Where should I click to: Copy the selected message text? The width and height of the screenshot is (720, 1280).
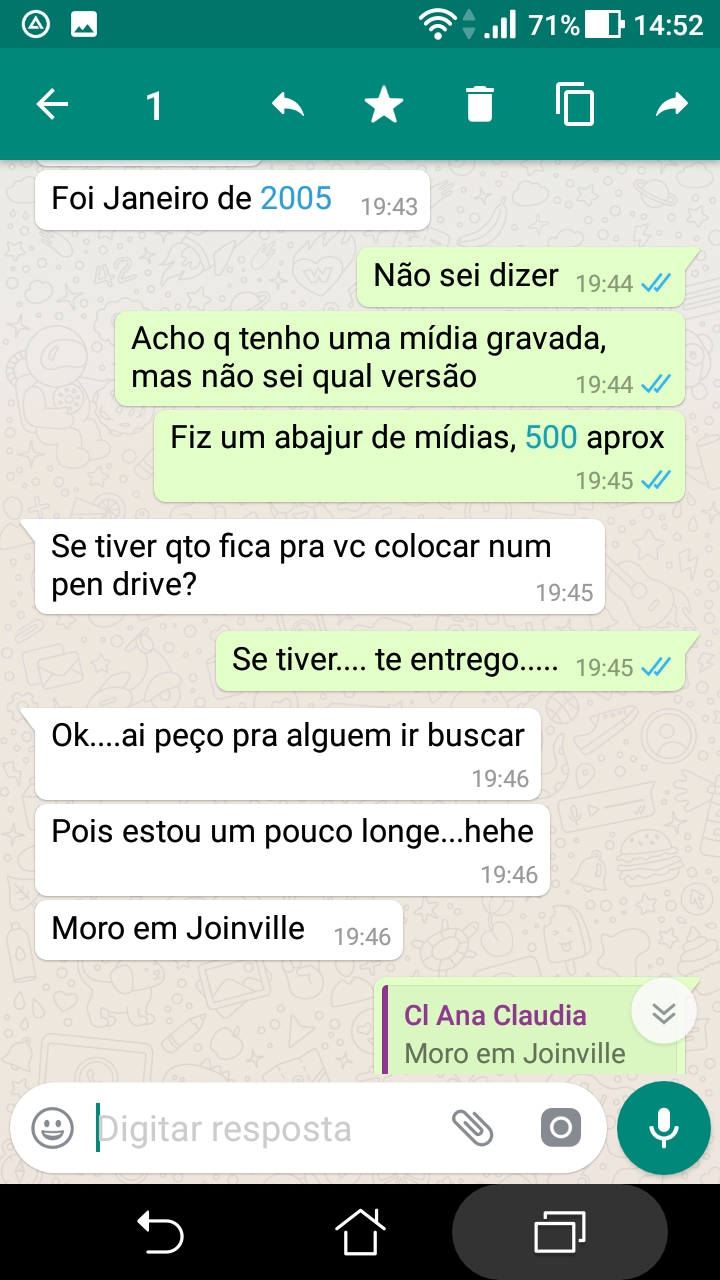576,104
